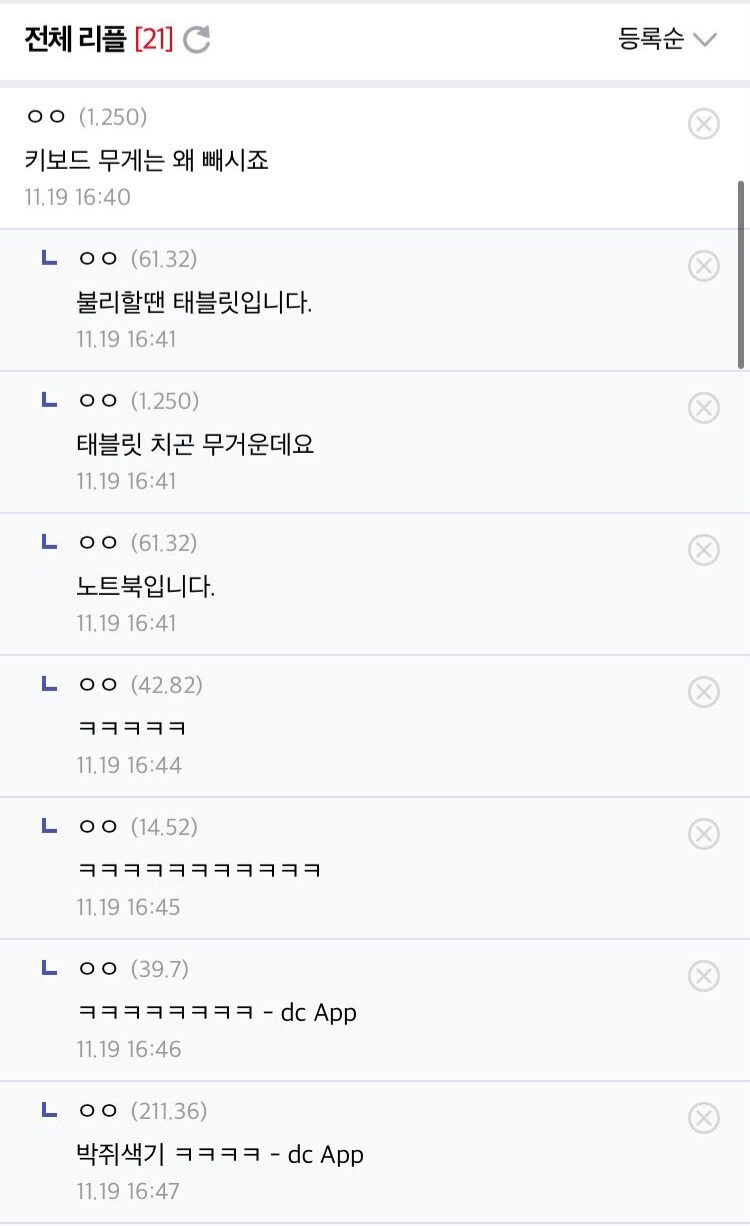Delete the reply '불리할땐 태블릿입니다.'
This screenshot has height=1226, width=750.
click(x=704, y=266)
